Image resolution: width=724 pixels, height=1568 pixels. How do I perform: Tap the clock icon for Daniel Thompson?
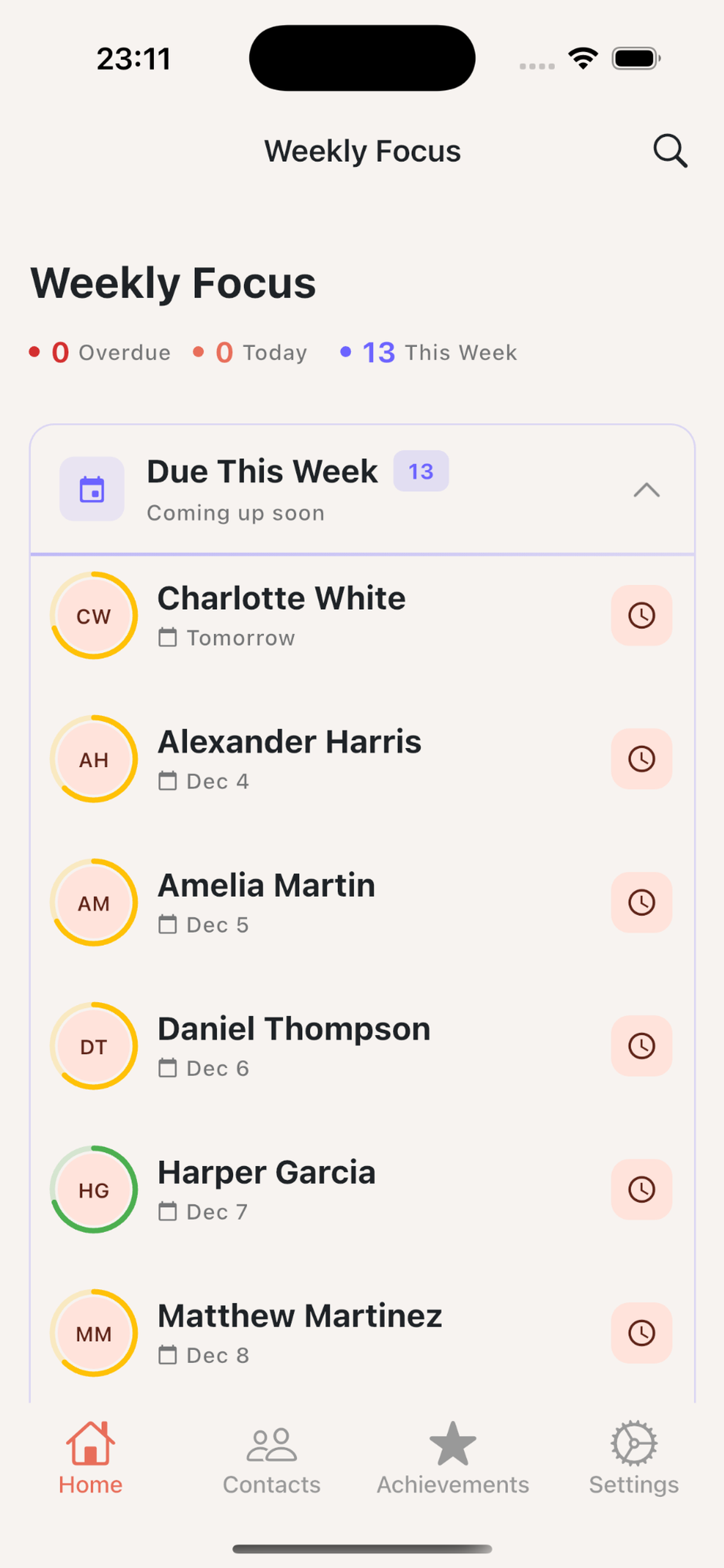click(642, 1046)
